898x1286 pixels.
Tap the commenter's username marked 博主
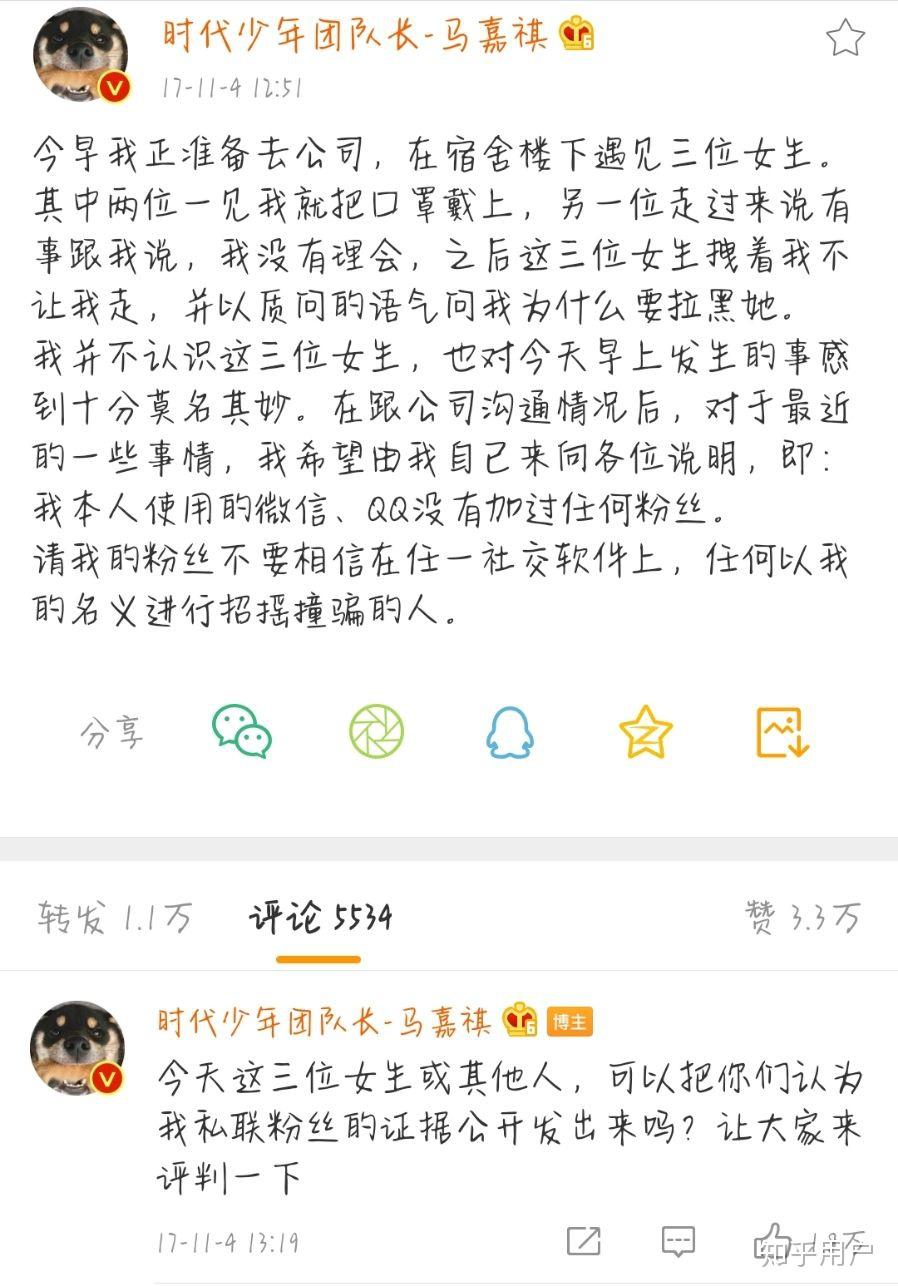point(325,1021)
